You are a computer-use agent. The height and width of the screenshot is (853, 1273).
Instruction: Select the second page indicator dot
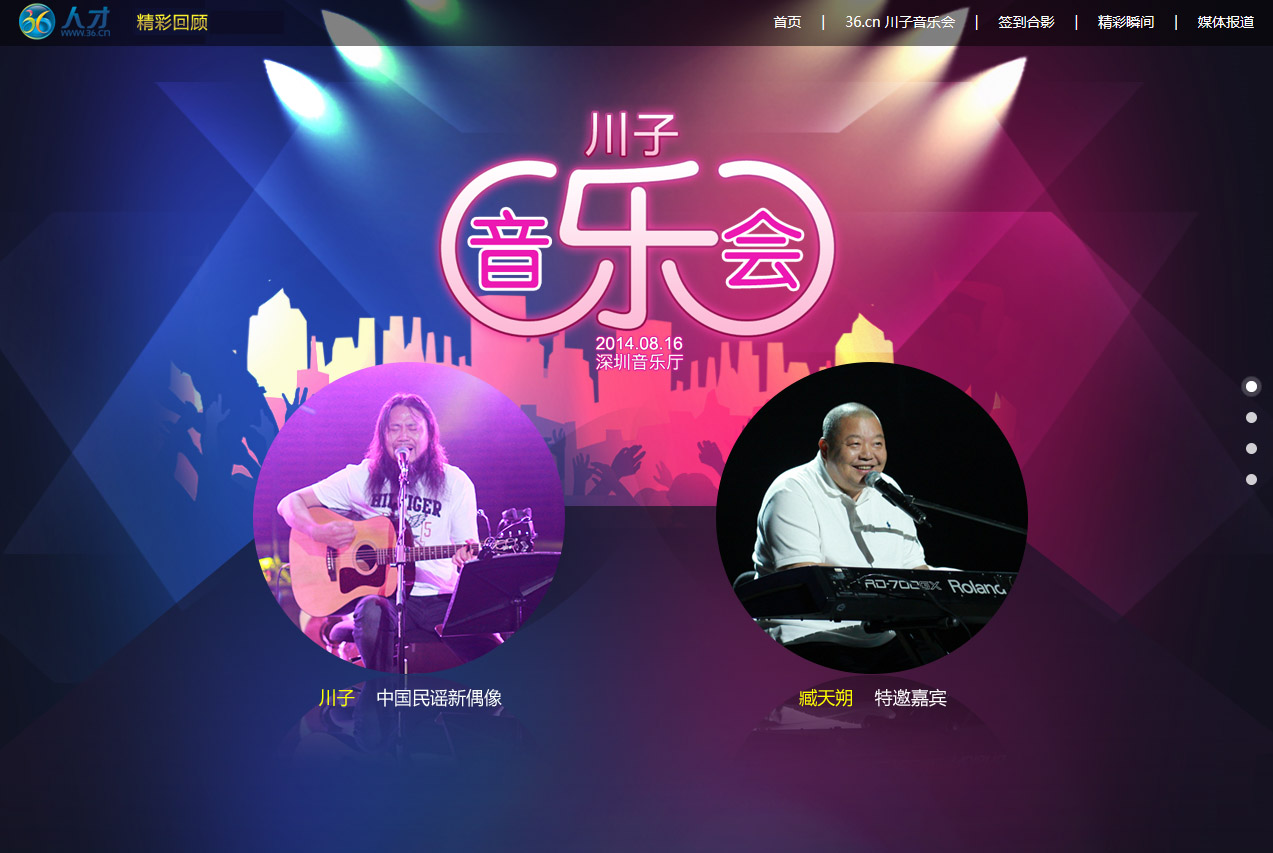point(1251,417)
